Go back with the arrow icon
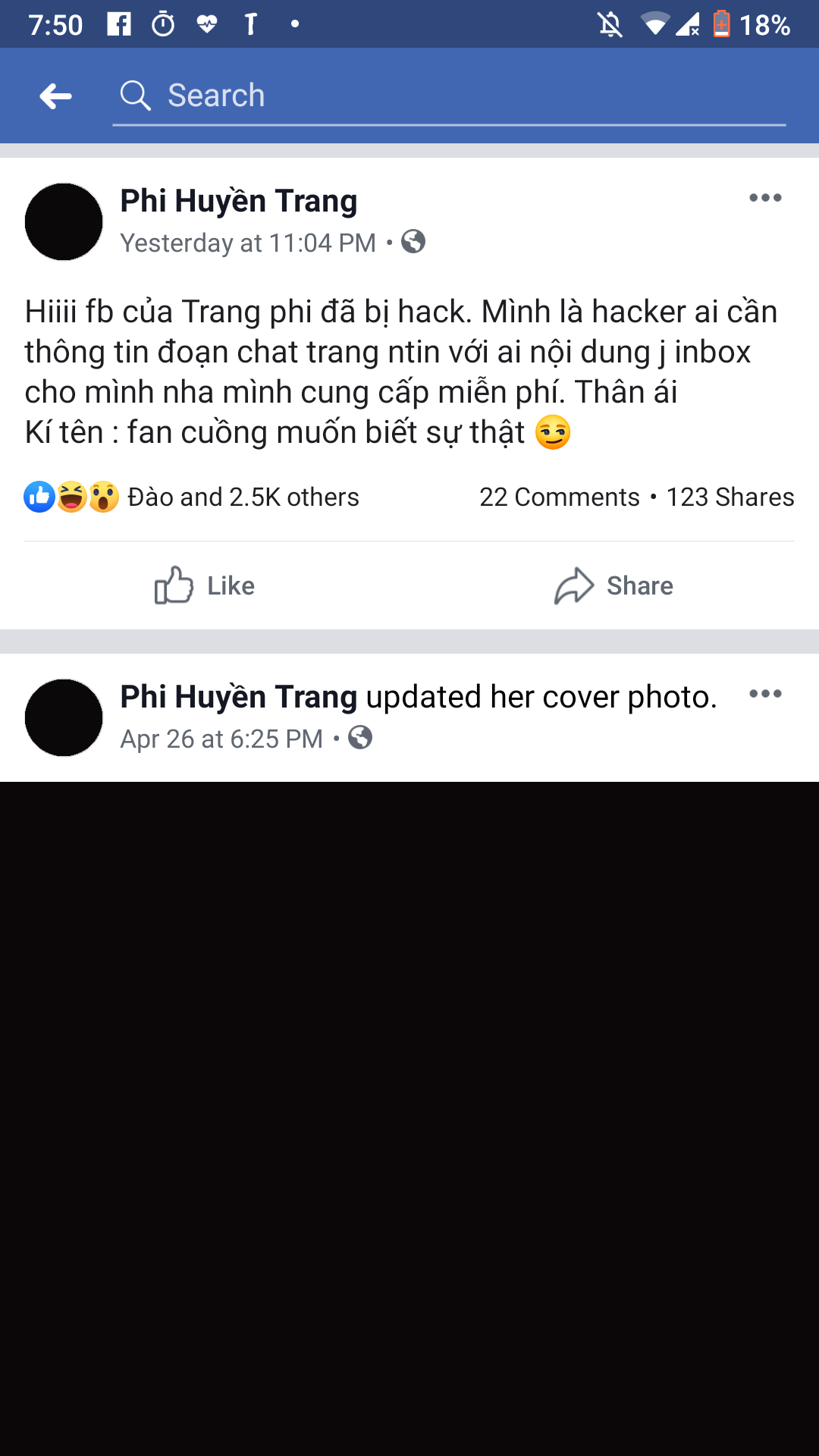 click(x=55, y=96)
